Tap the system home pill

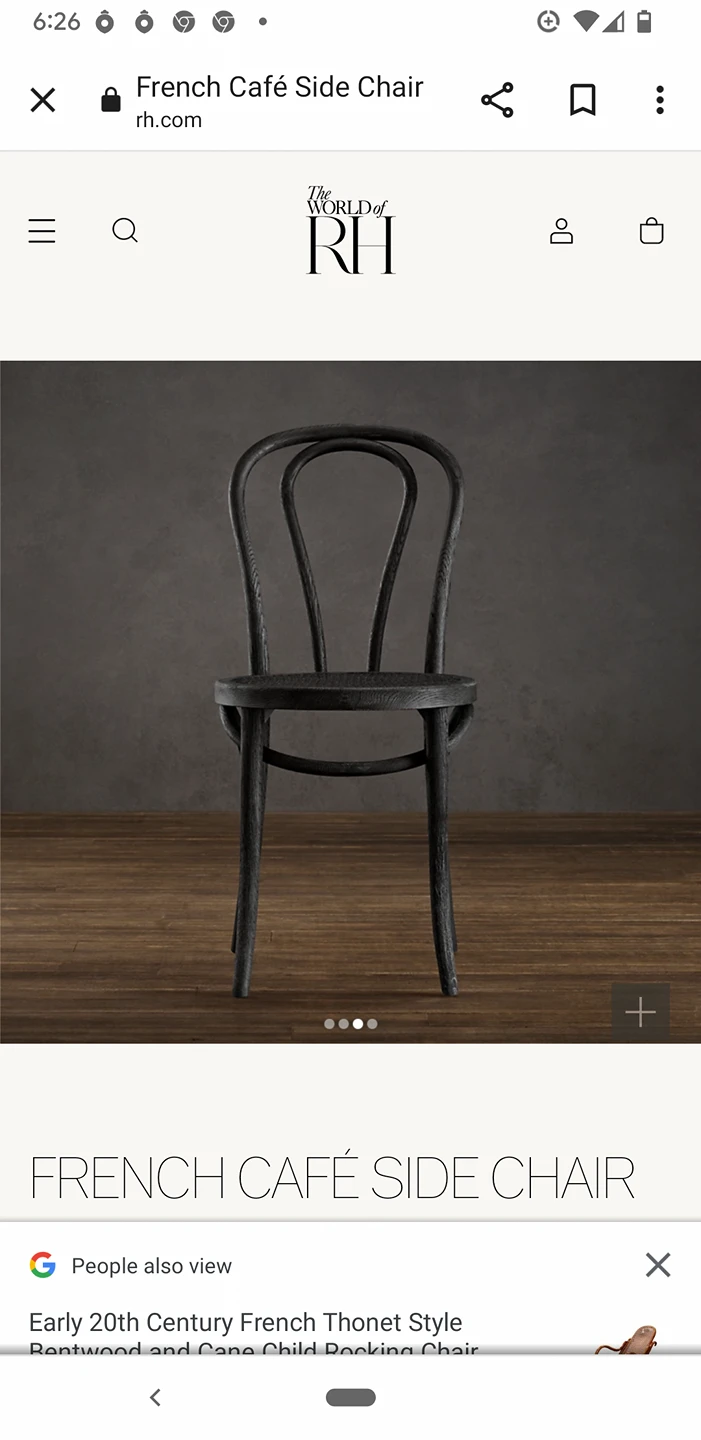click(x=350, y=1397)
